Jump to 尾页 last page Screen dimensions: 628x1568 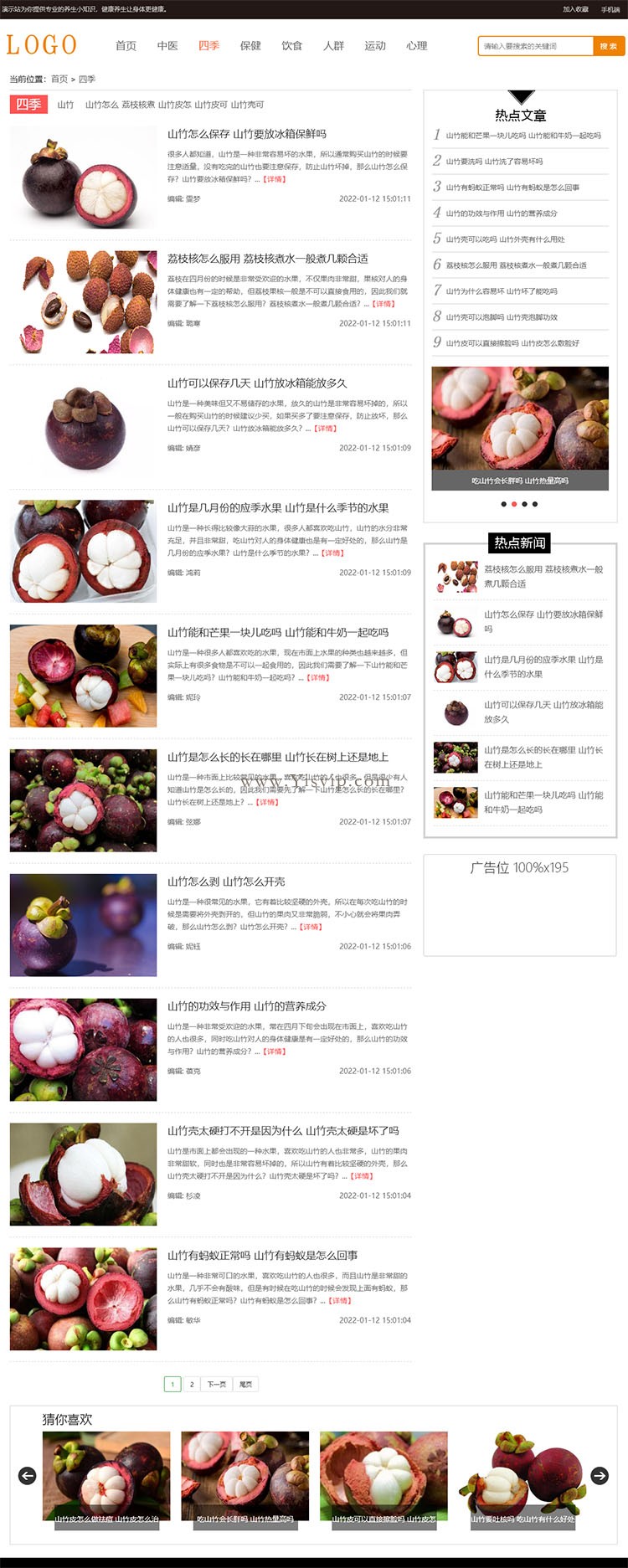pyautogui.click(x=245, y=1384)
